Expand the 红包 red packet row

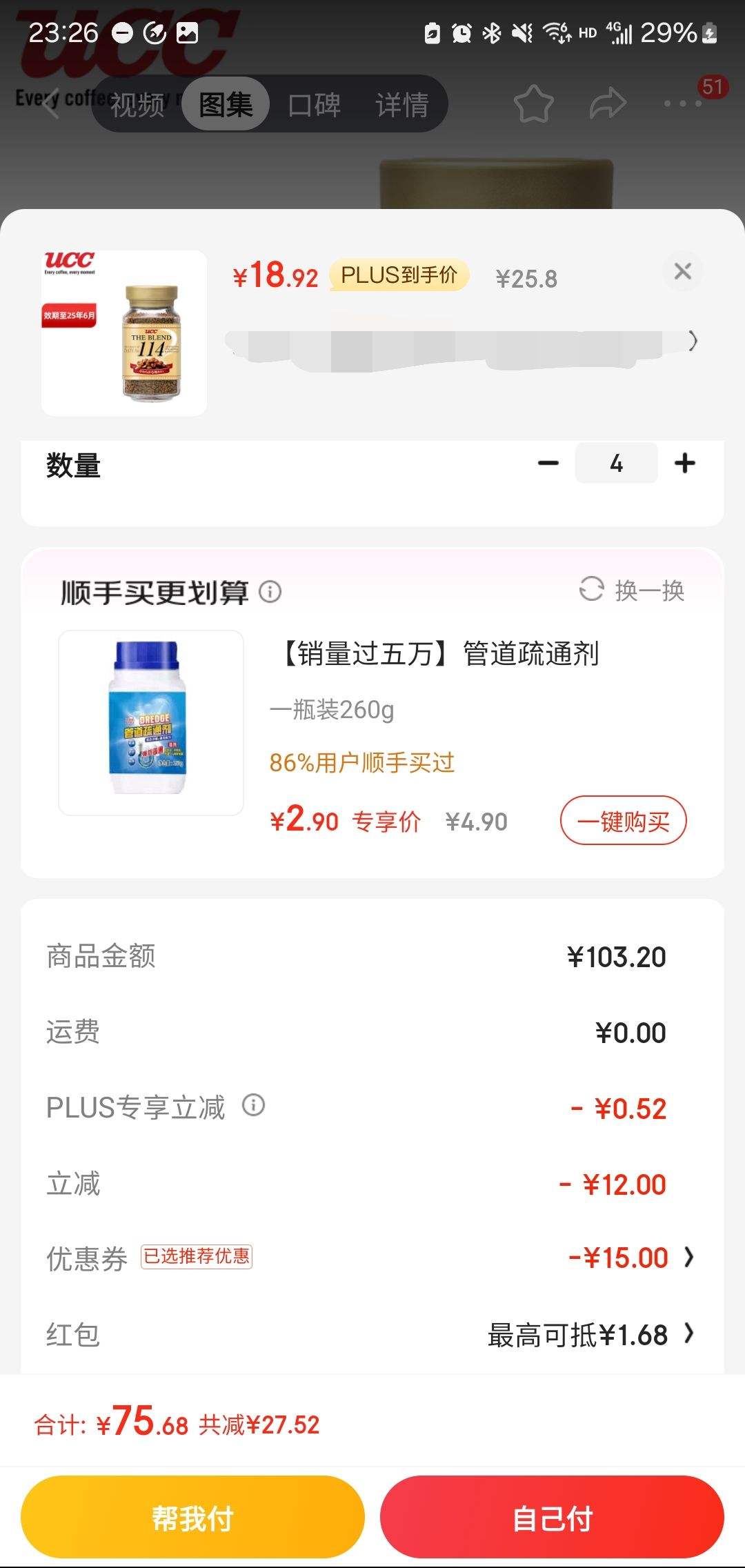[x=688, y=1334]
